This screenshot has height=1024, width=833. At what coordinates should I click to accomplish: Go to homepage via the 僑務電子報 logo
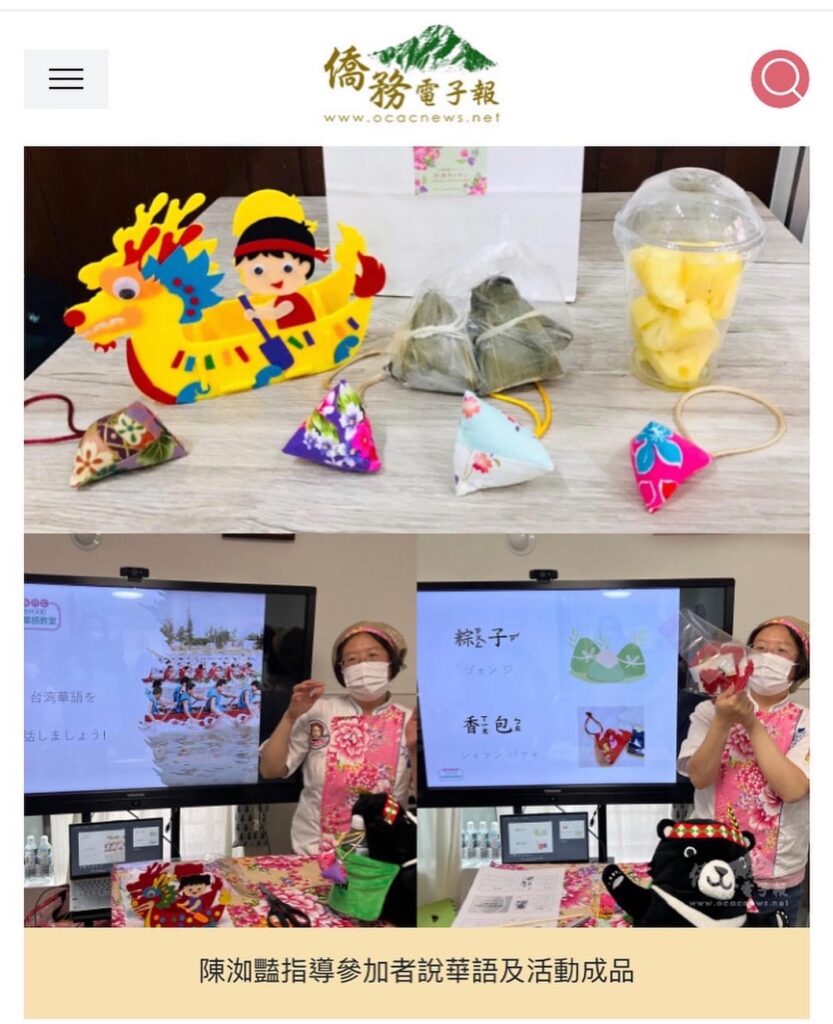pos(411,76)
